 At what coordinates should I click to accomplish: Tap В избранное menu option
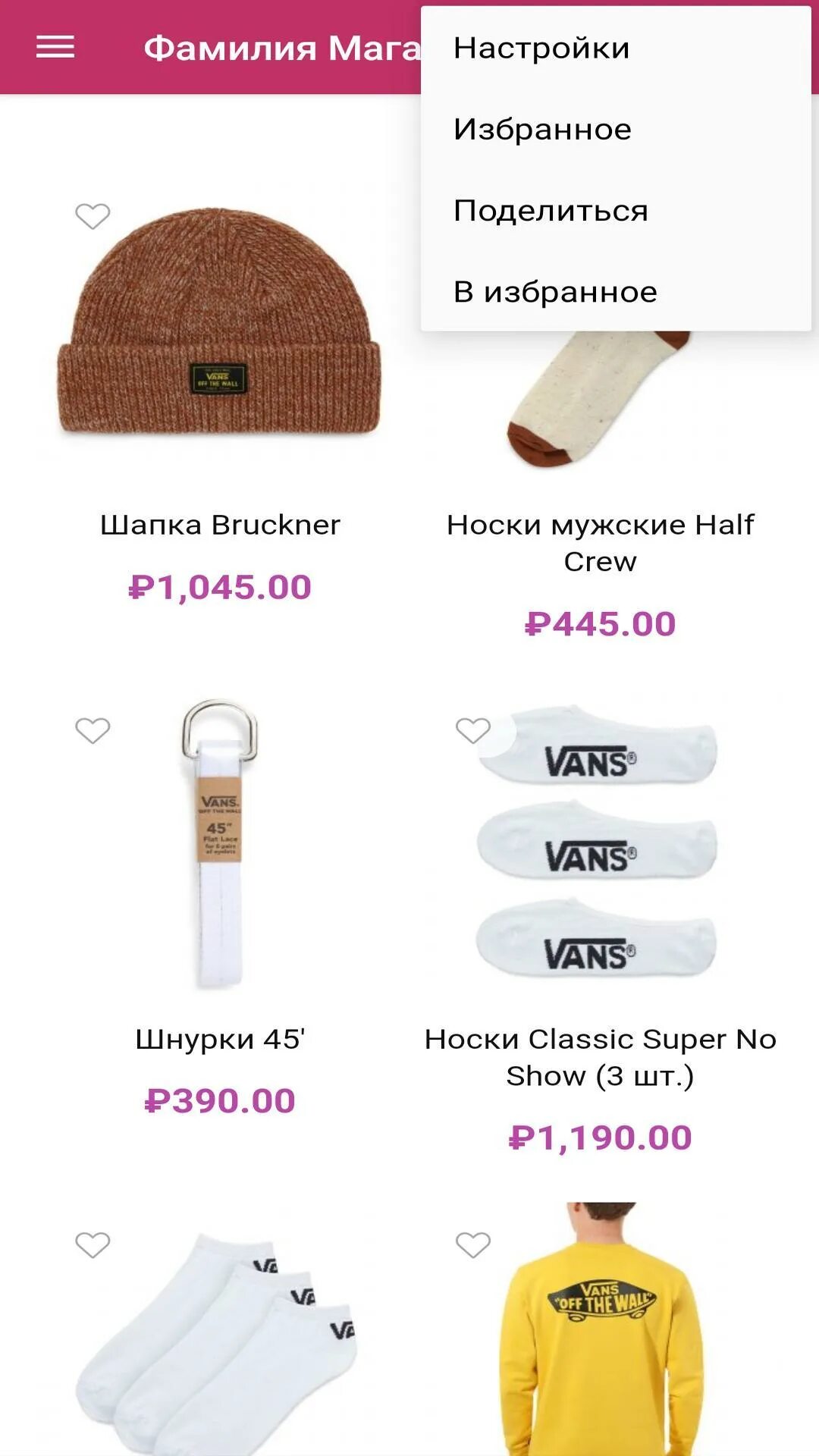pyautogui.click(x=616, y=291)
